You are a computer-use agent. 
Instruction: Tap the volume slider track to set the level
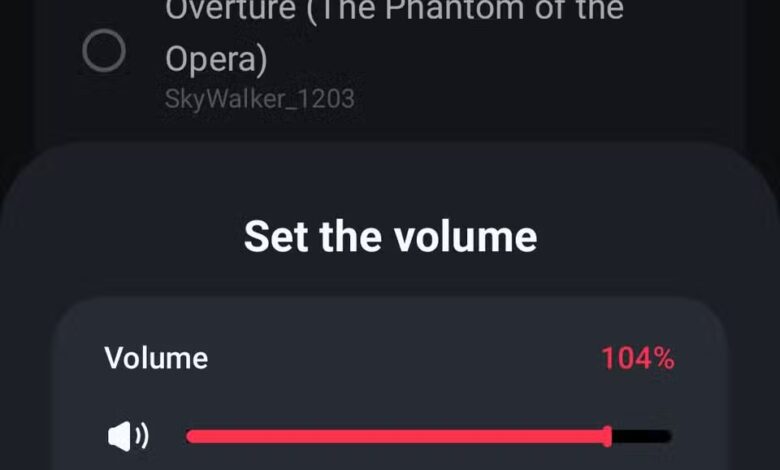tap(428, 436)
